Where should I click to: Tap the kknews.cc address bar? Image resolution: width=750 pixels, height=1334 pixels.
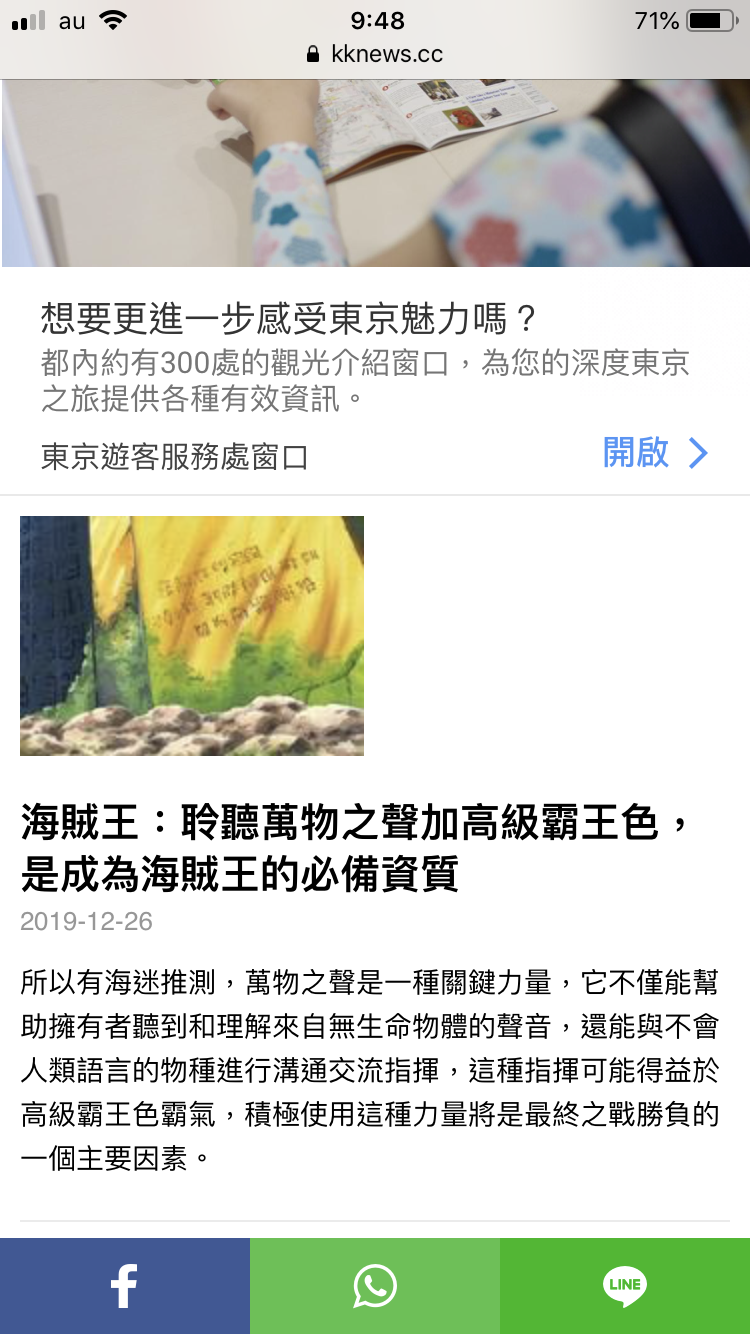[375, 54]
